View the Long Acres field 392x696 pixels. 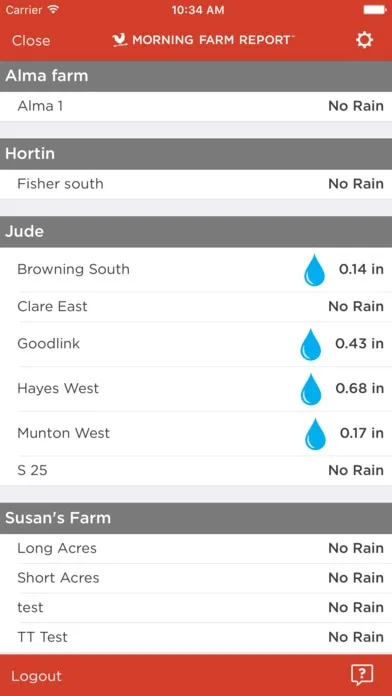pyautogui.click(x=196, y=549)
